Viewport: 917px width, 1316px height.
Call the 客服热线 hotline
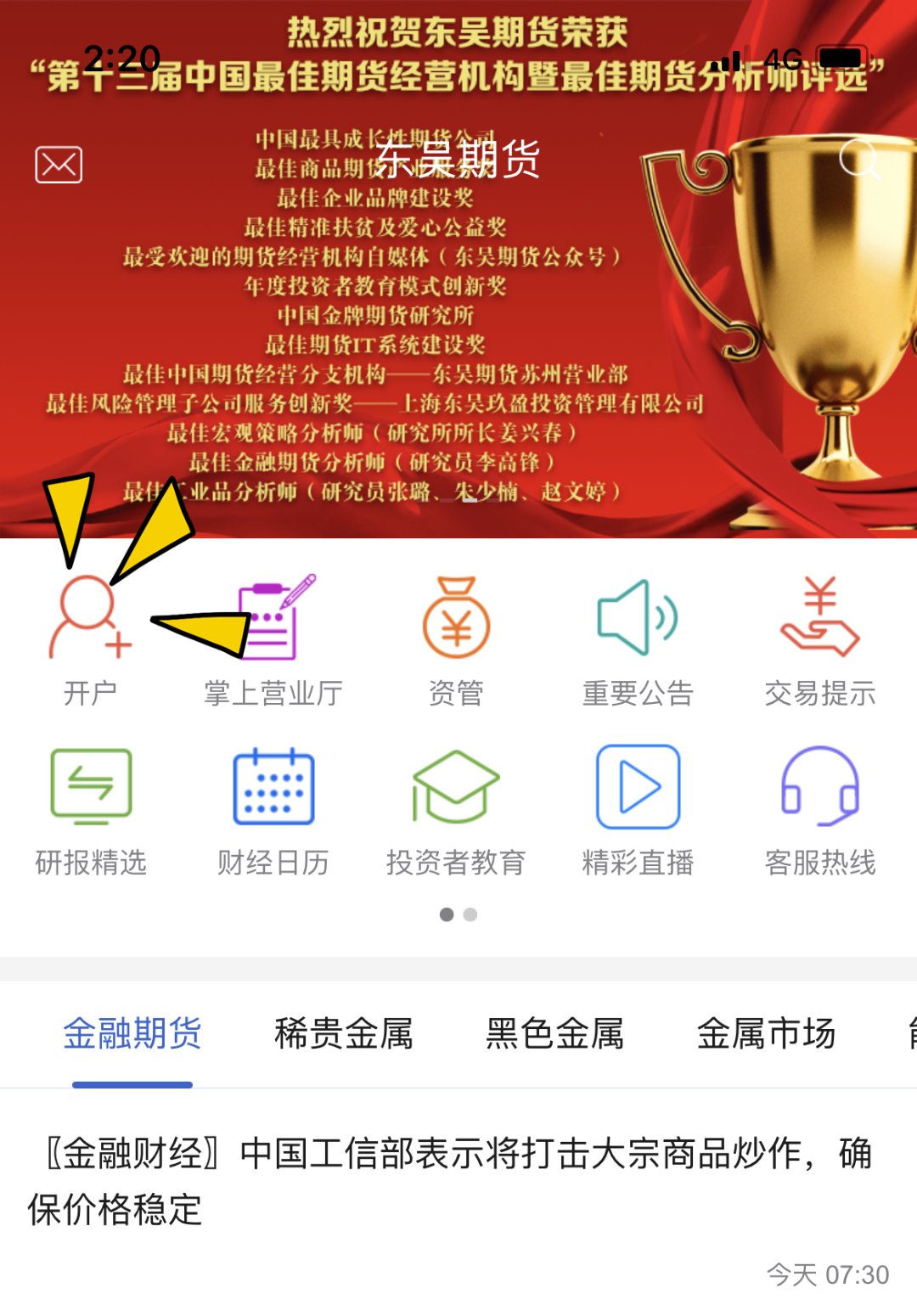[x=819, y=811]
